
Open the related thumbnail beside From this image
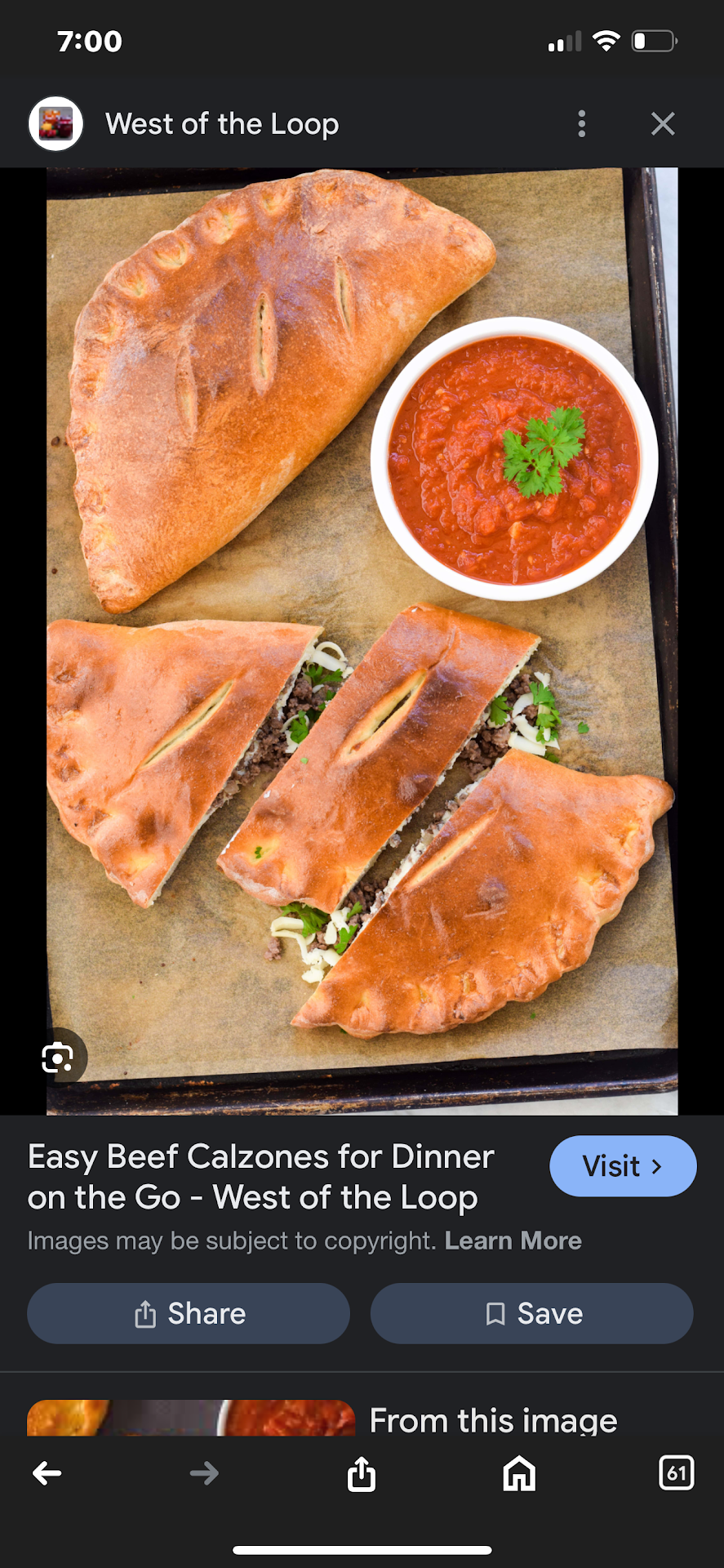click(x=191, y=1418)
